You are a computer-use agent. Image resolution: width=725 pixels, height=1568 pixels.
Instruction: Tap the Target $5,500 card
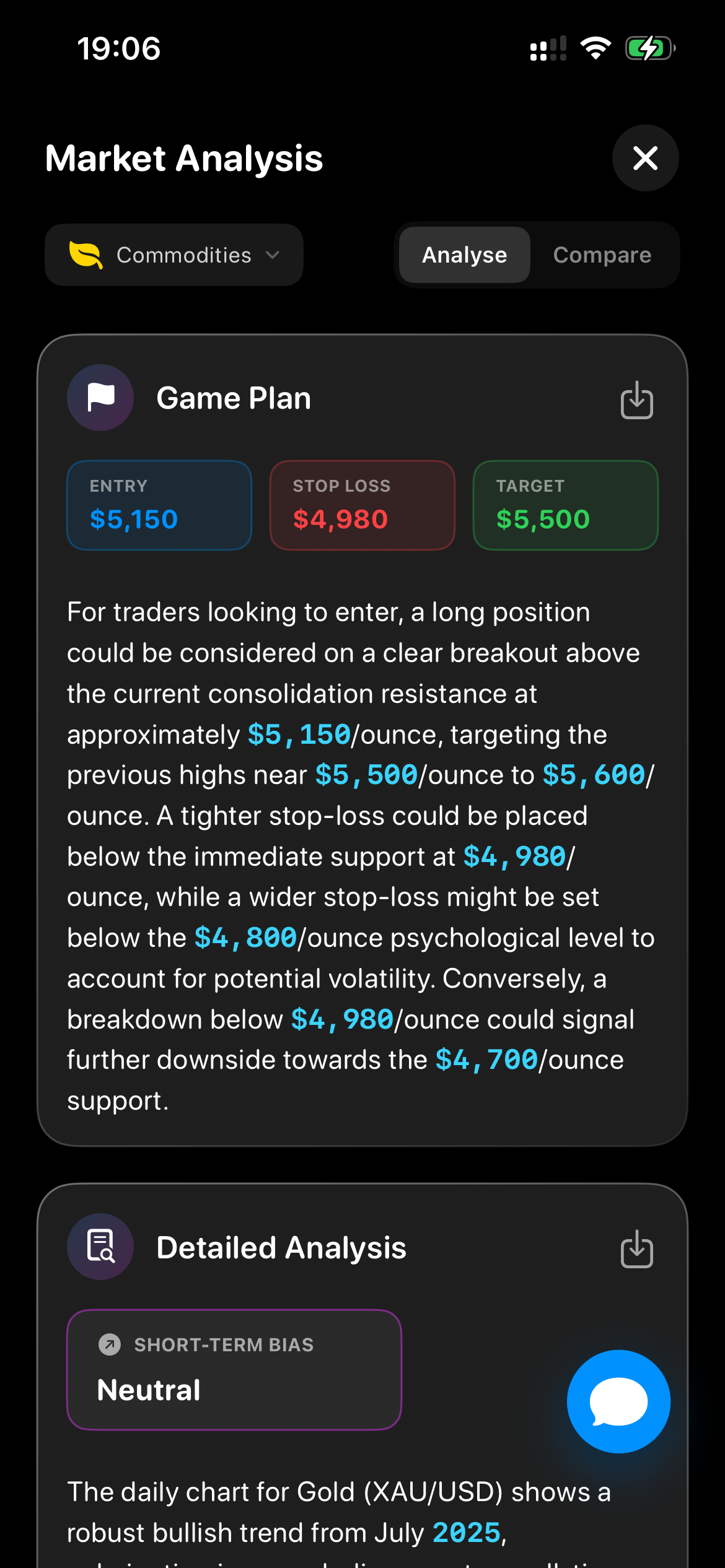click(x=565, y=505)
